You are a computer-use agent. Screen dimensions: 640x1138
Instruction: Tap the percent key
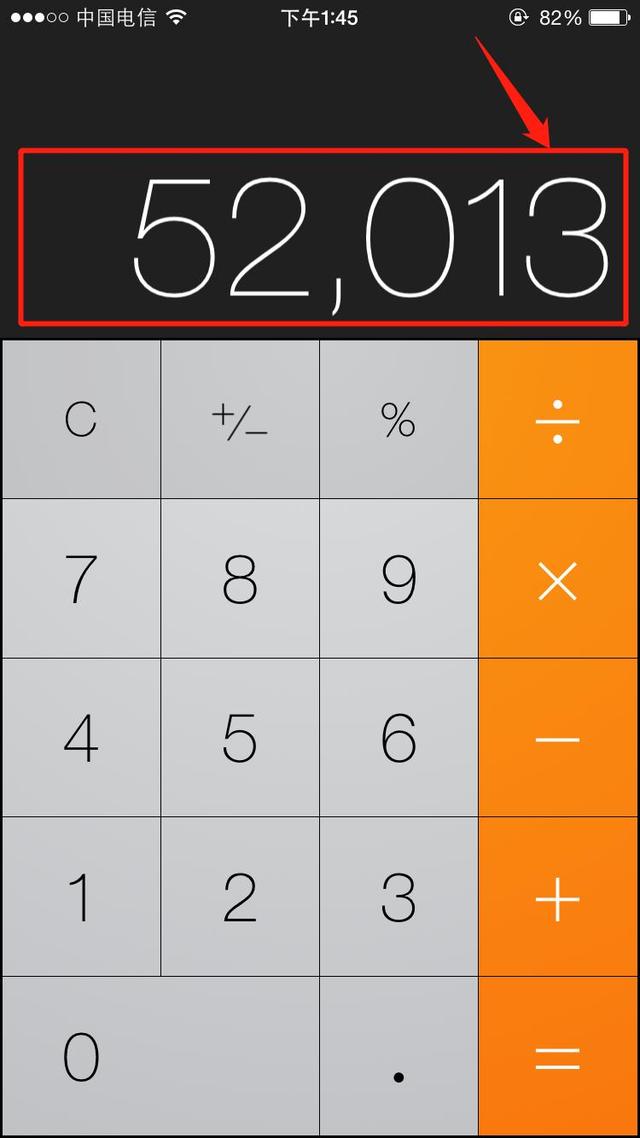click(x=399, y=419)
